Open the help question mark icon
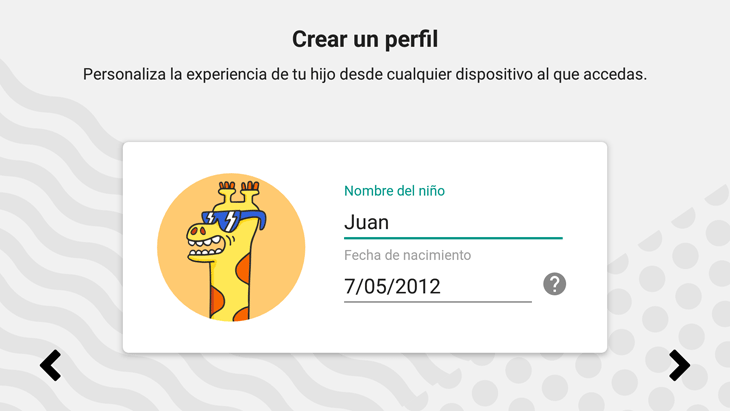The image size is (730, 411). click(x=554, y=284)
